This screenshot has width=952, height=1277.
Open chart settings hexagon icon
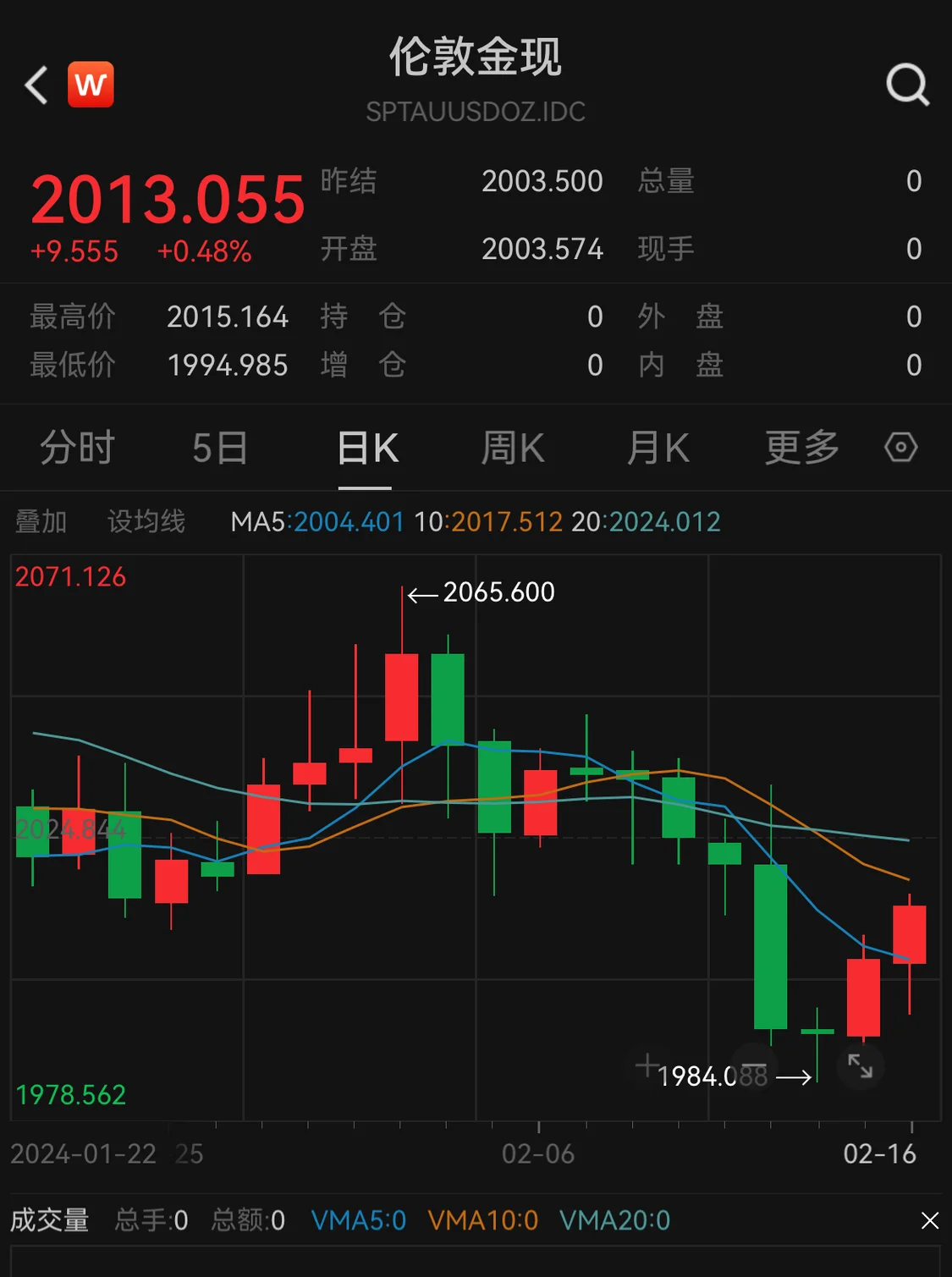(x=900, y=447)
